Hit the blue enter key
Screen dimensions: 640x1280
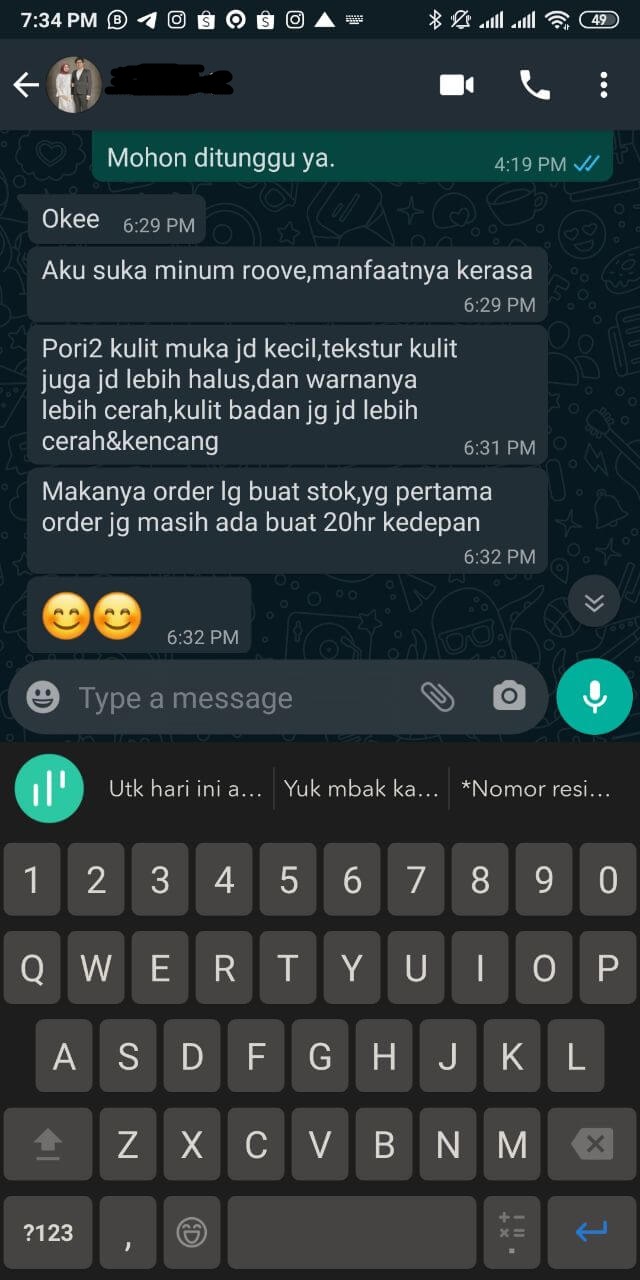coord(591,1233)
